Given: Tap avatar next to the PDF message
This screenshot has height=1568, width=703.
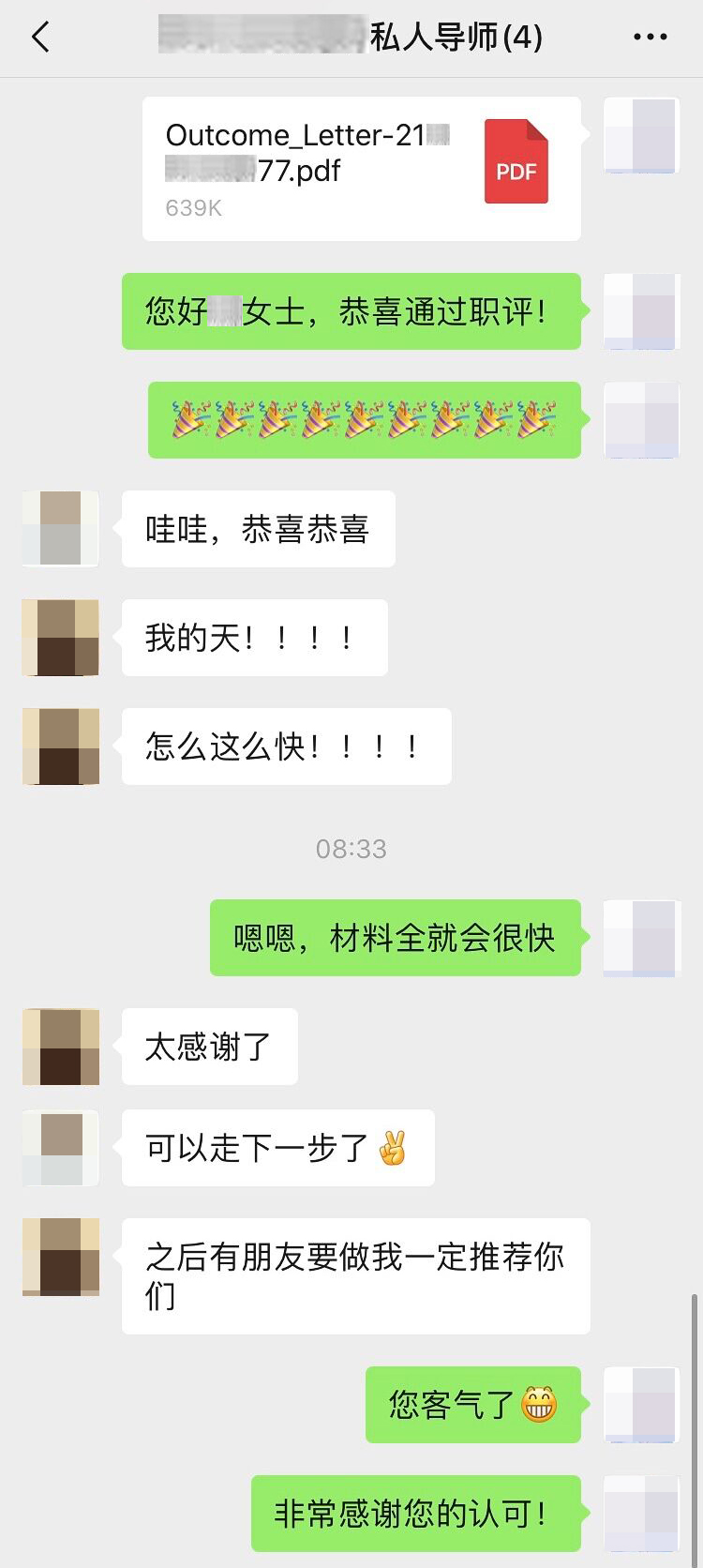Looking at the screenshot, I should (641, 135).
